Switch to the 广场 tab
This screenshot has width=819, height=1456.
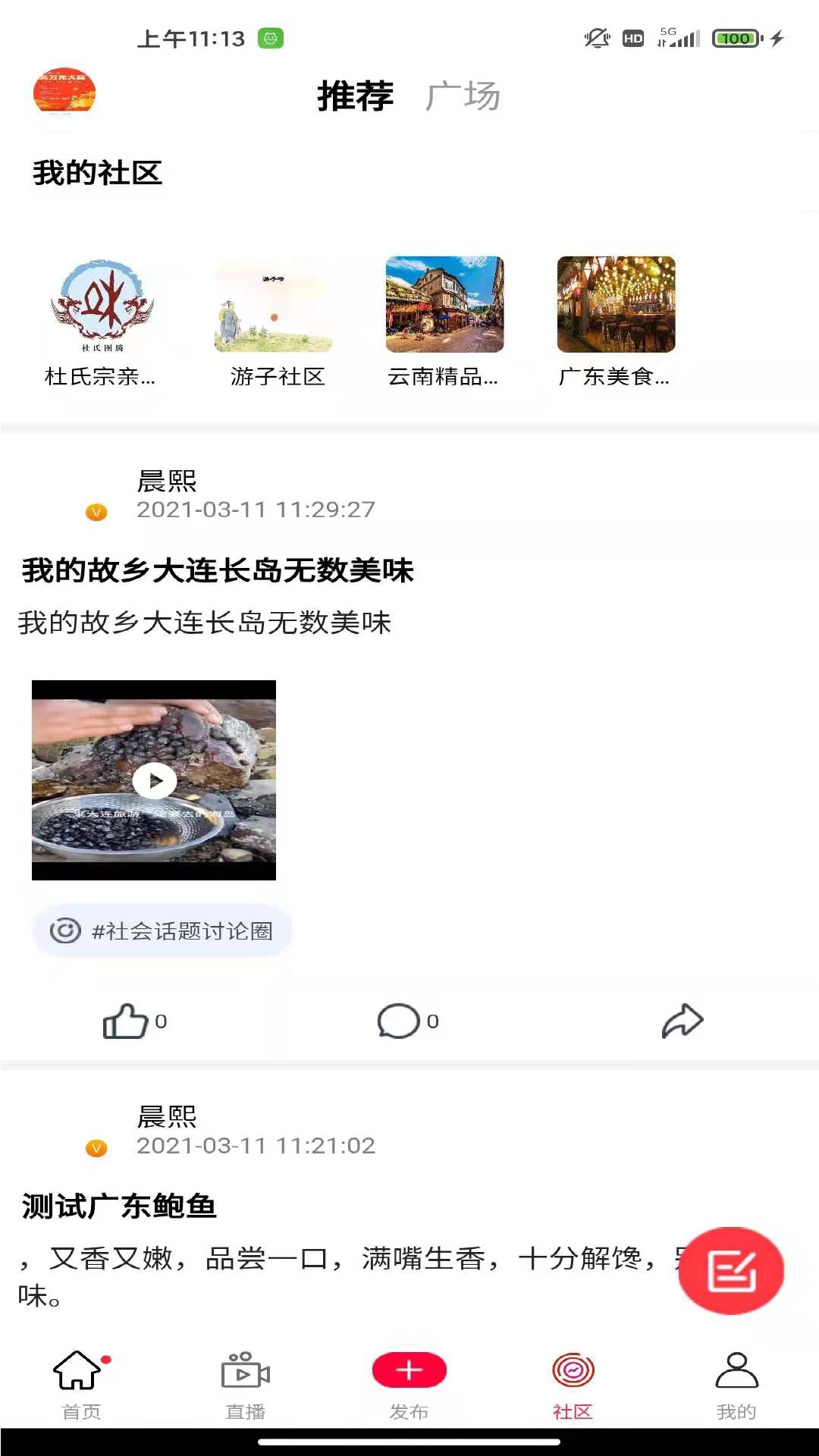[463, 96]
